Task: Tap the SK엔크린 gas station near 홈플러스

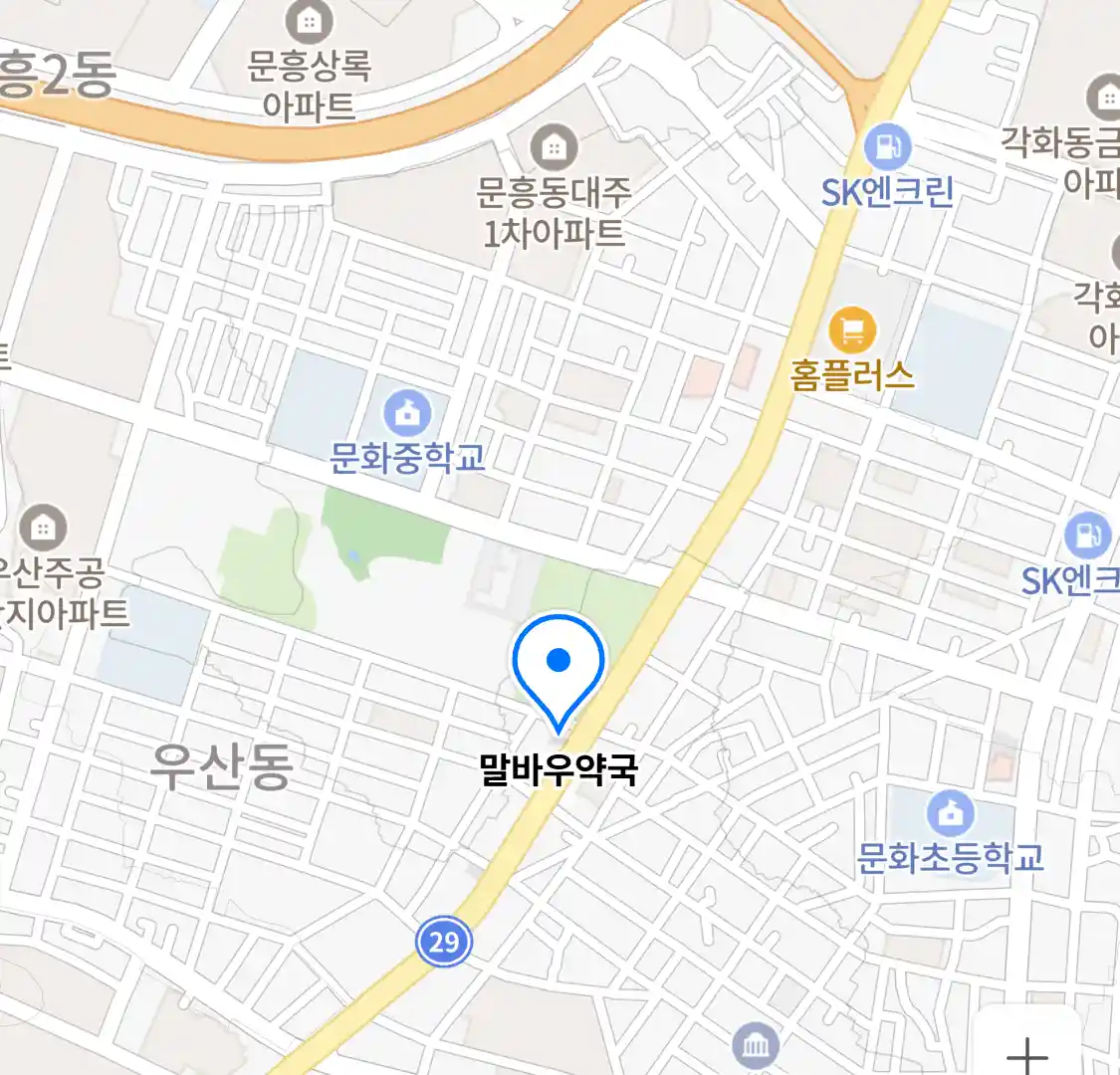Action: point(885,149)
